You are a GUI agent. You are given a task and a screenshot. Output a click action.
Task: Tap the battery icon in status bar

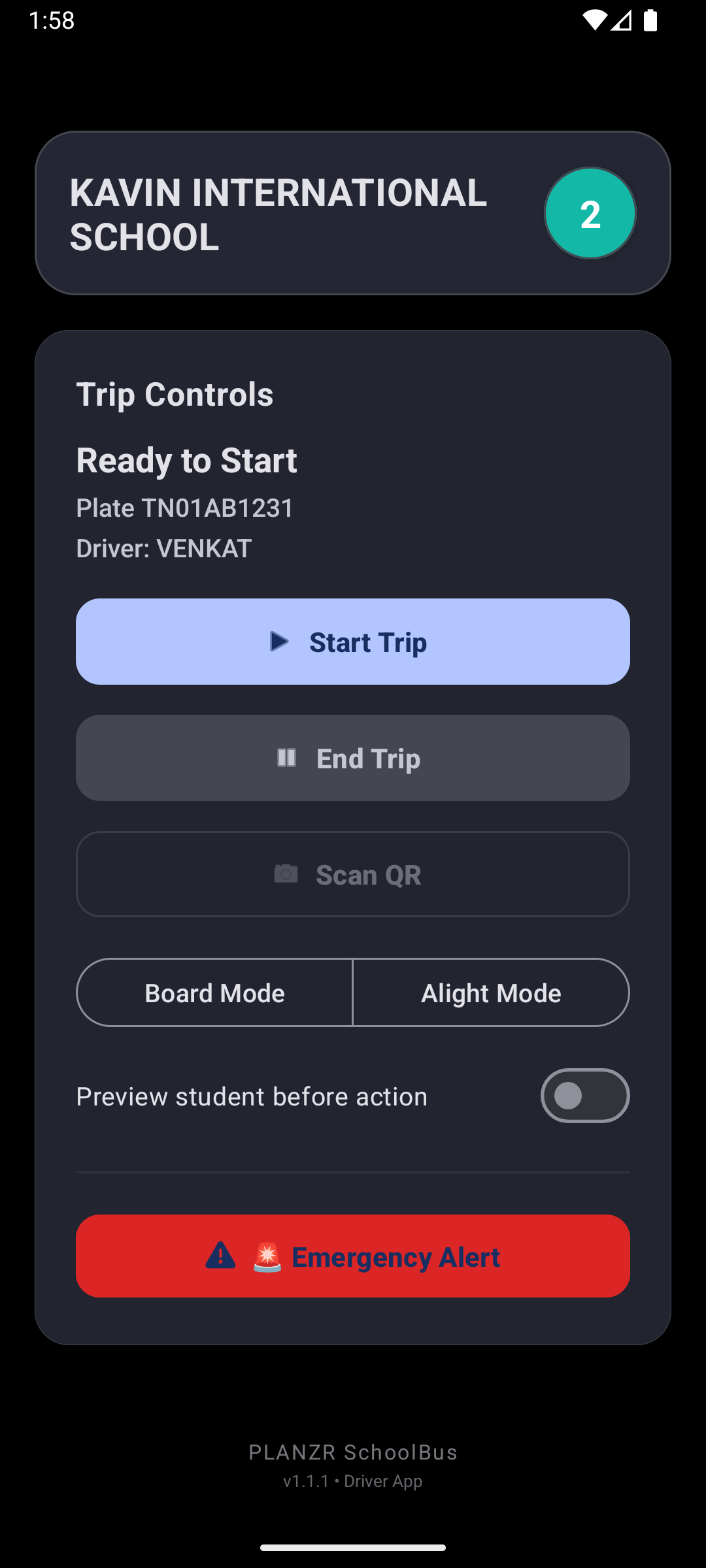651,21
